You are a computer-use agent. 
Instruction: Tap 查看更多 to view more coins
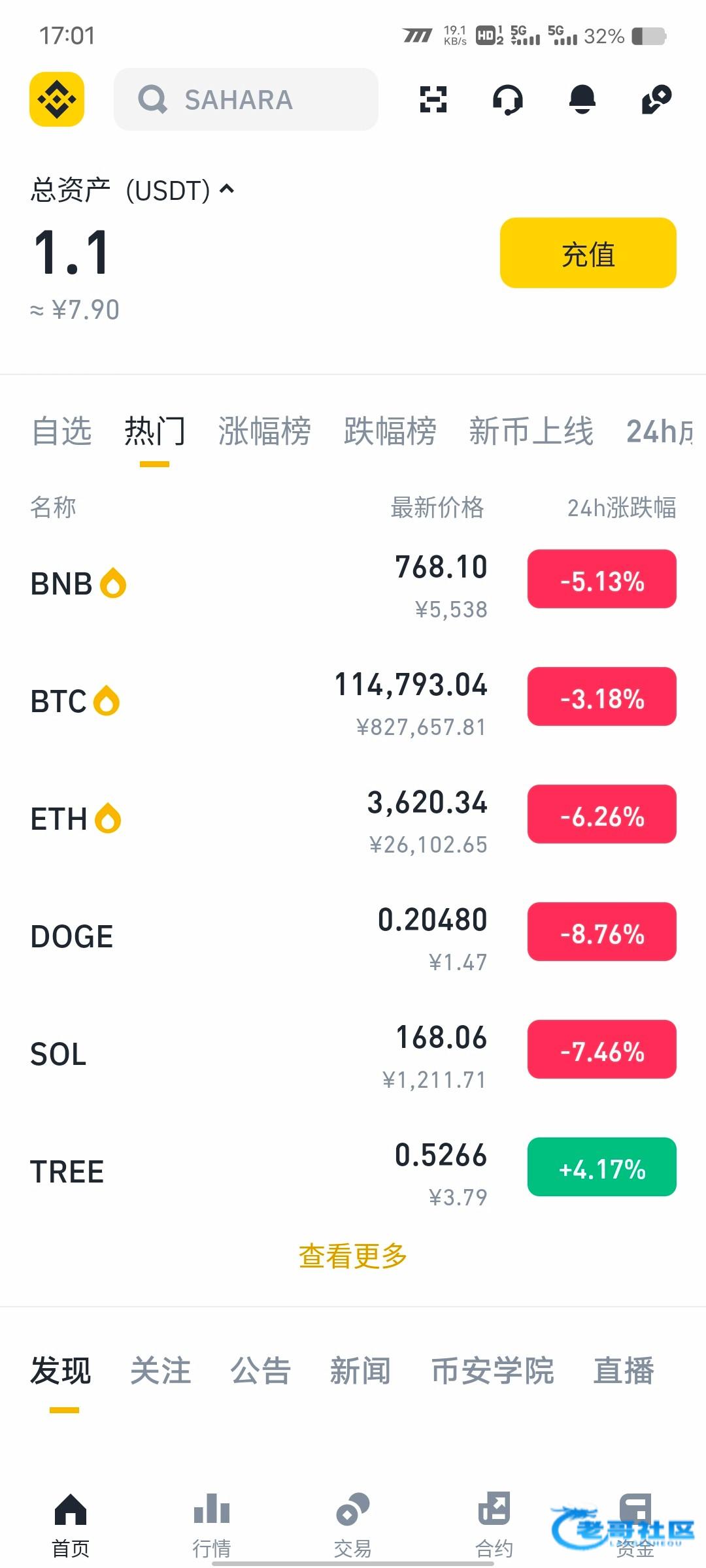coord(353,1256)
